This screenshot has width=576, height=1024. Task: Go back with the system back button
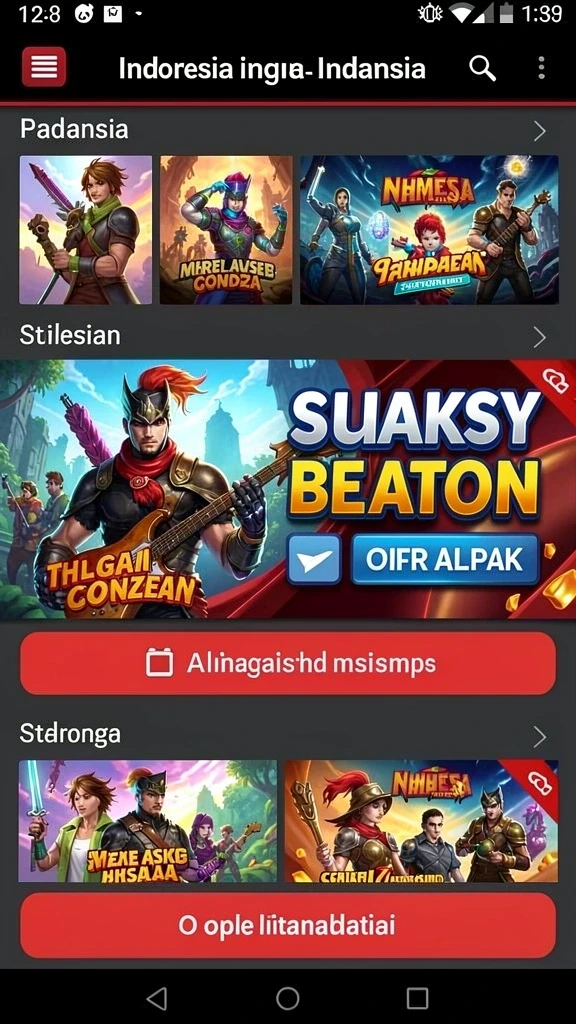(157, 998)
